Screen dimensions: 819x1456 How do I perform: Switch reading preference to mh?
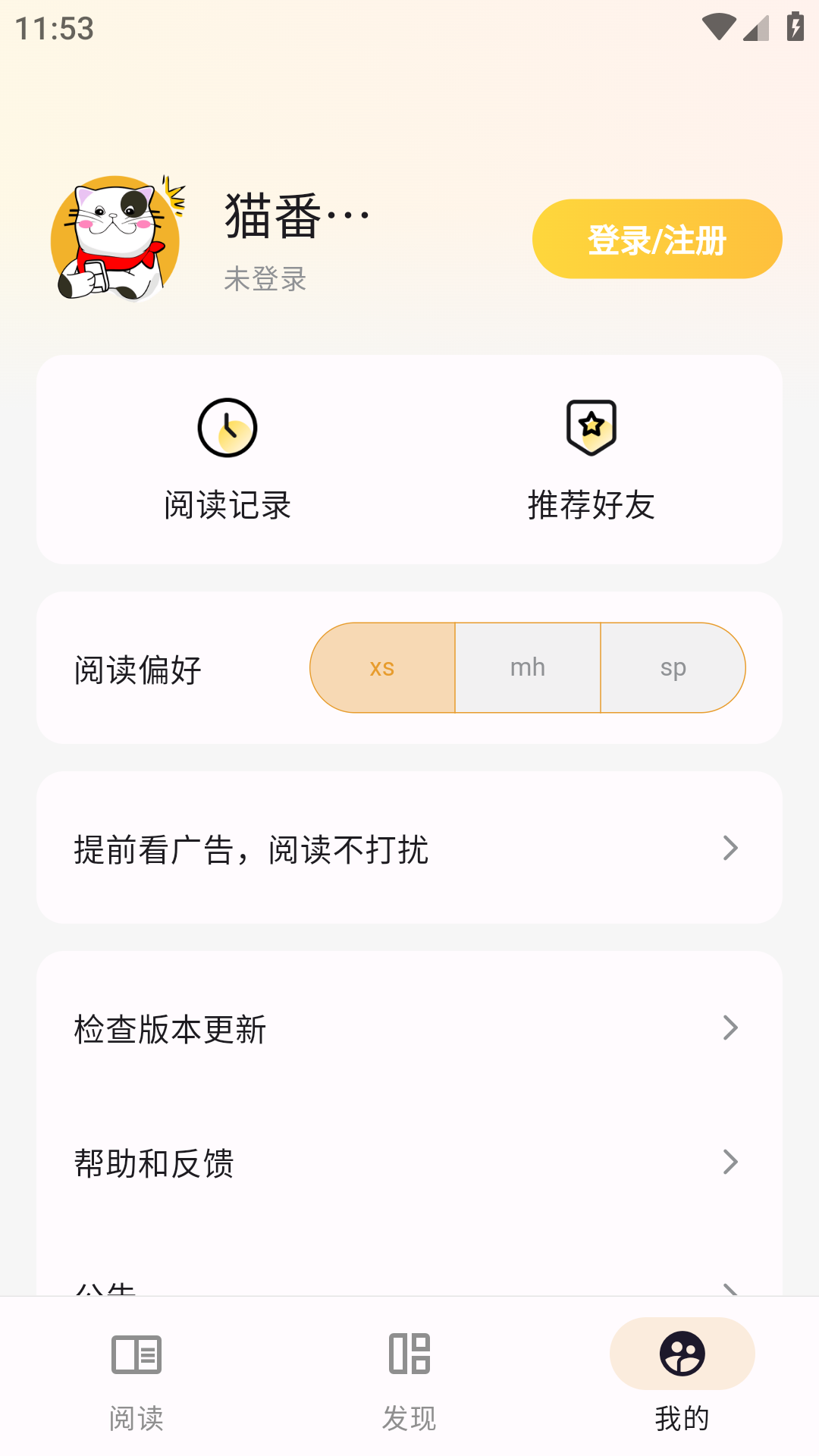pos(527,667)
